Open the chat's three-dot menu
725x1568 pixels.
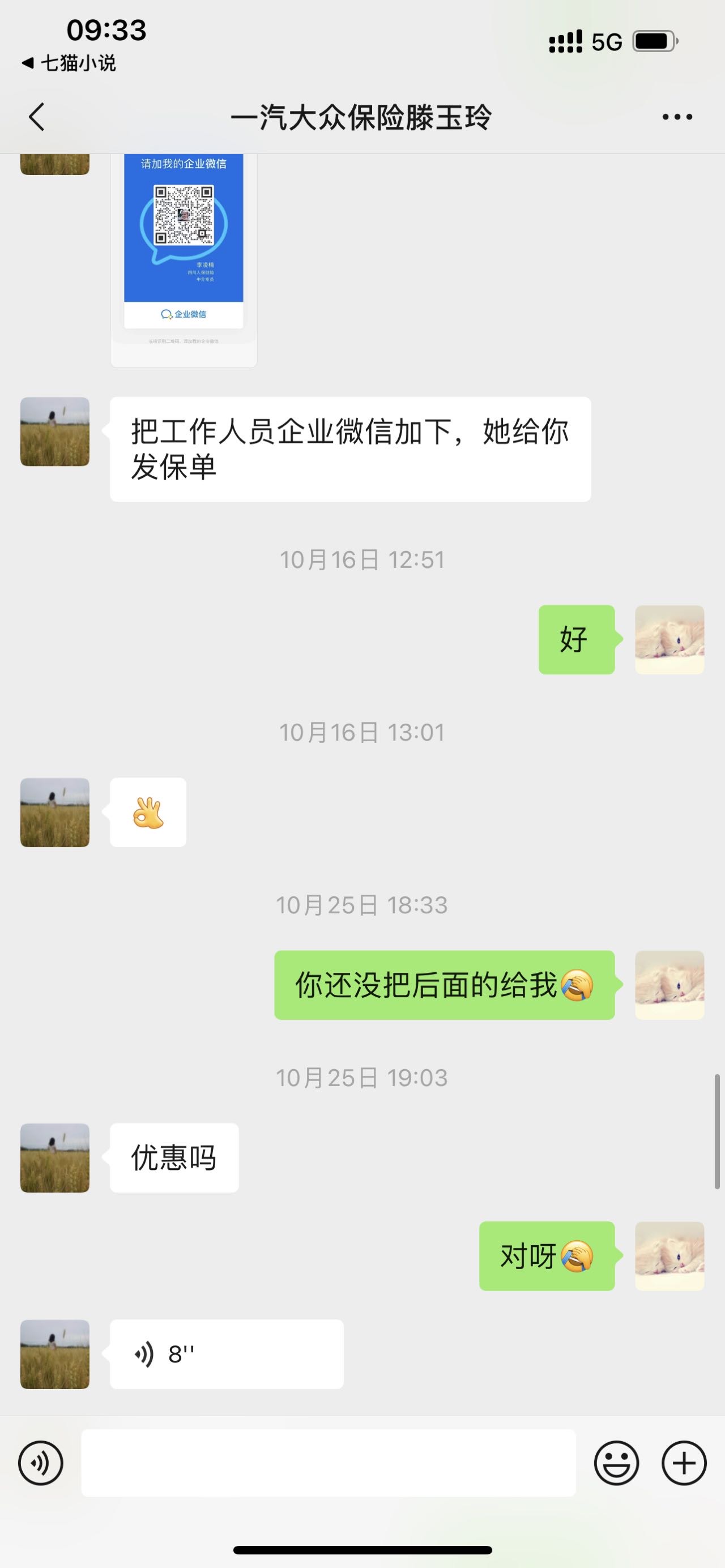pyautogui.click(x=677, y=117)
